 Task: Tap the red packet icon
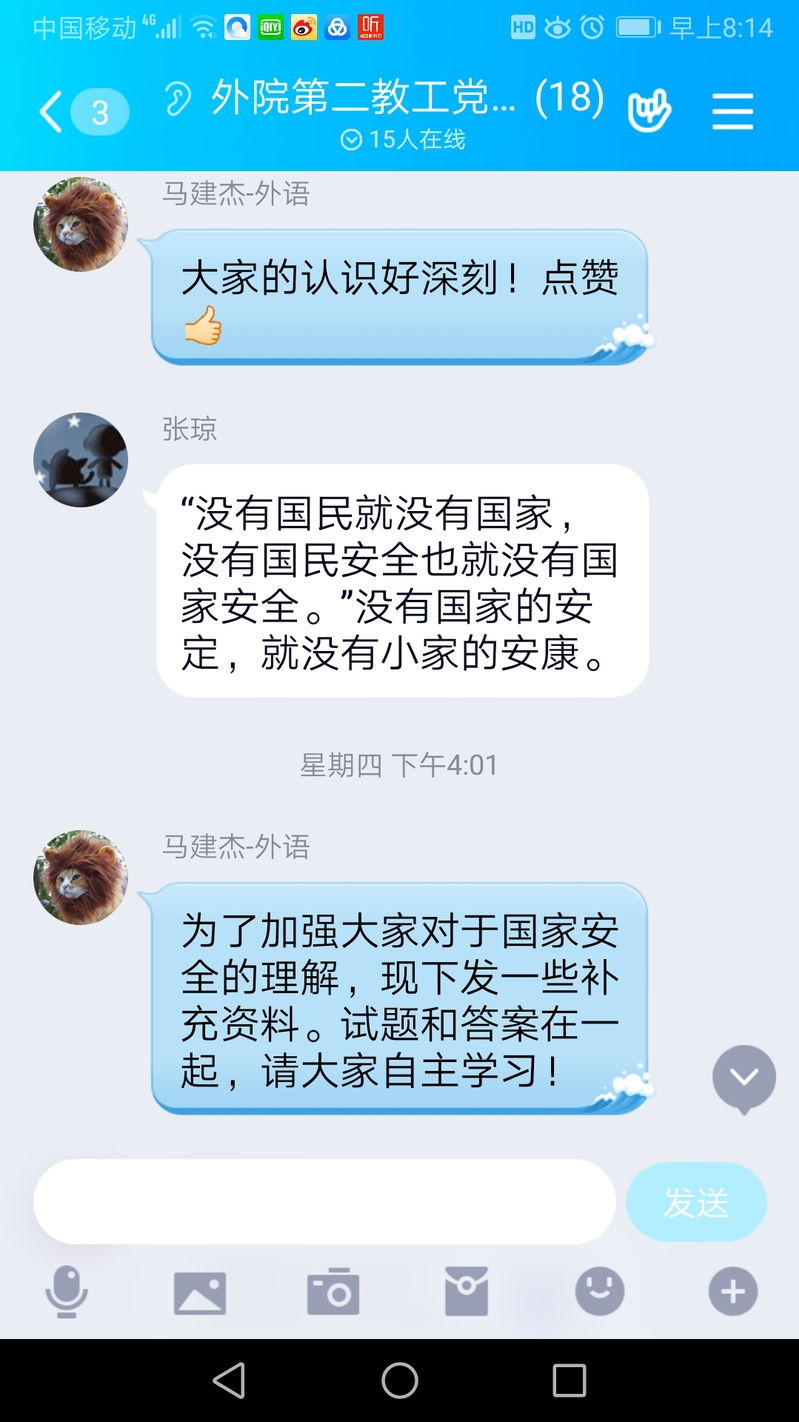465,1291
